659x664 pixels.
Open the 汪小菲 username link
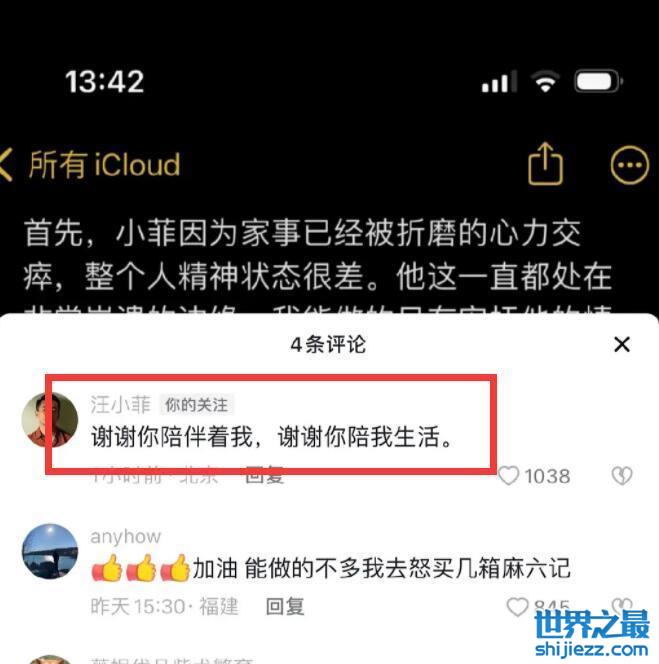coord(120,404)
